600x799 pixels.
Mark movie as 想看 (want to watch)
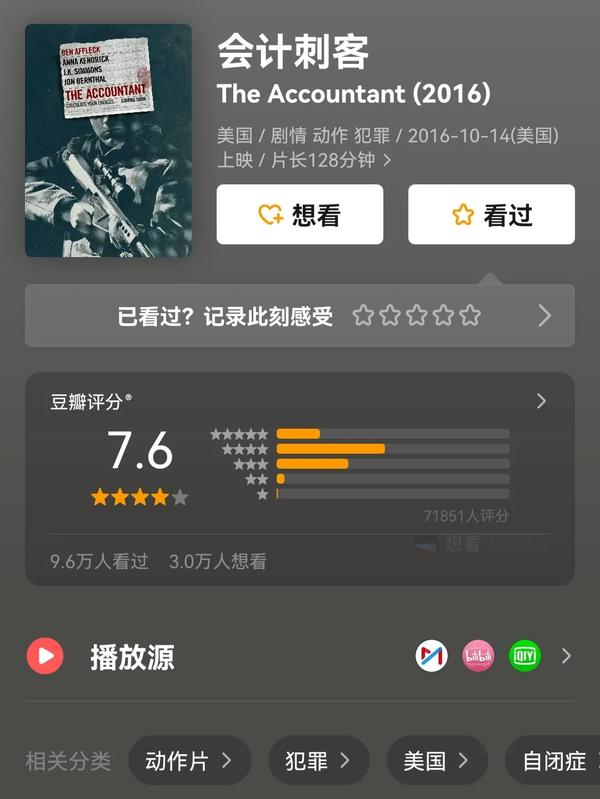pyautogui.click(x=300, y=214)
